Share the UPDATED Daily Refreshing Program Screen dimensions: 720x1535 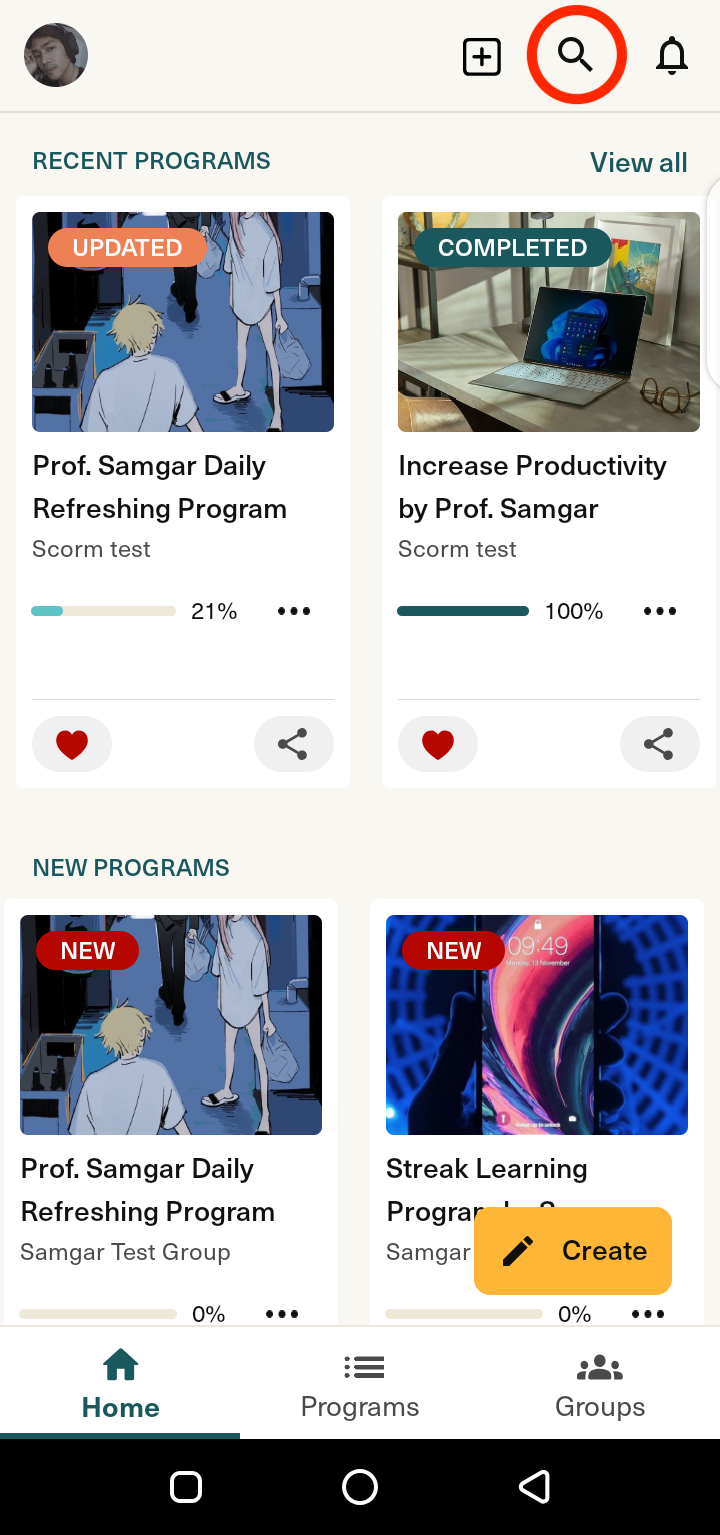click(293, 744)
